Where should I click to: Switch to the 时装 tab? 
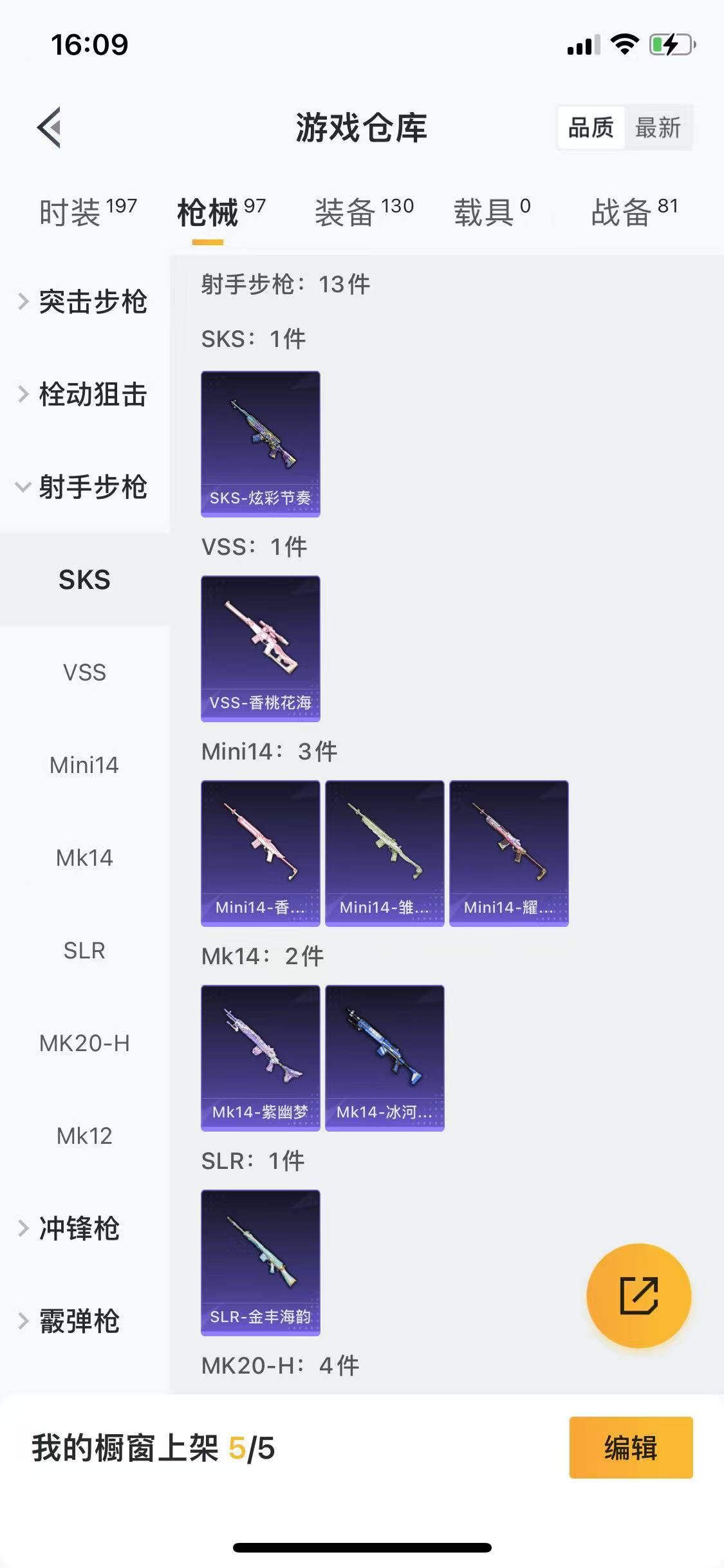88,212
